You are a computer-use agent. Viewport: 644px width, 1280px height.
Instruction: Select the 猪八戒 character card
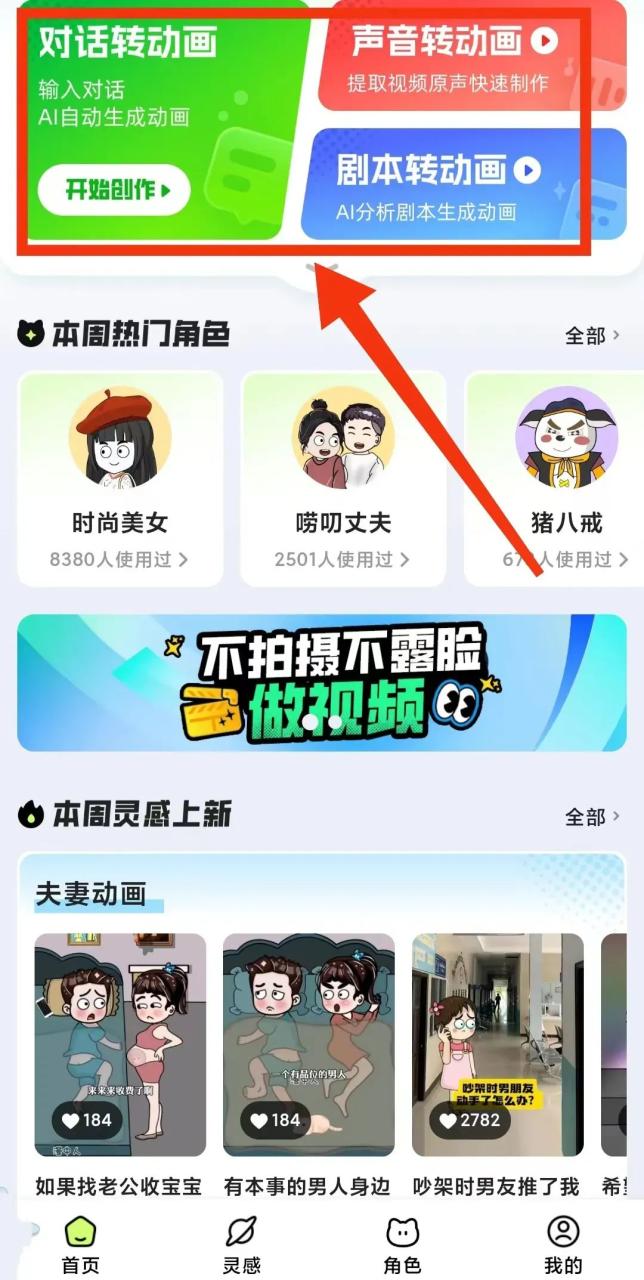point(560,478)
